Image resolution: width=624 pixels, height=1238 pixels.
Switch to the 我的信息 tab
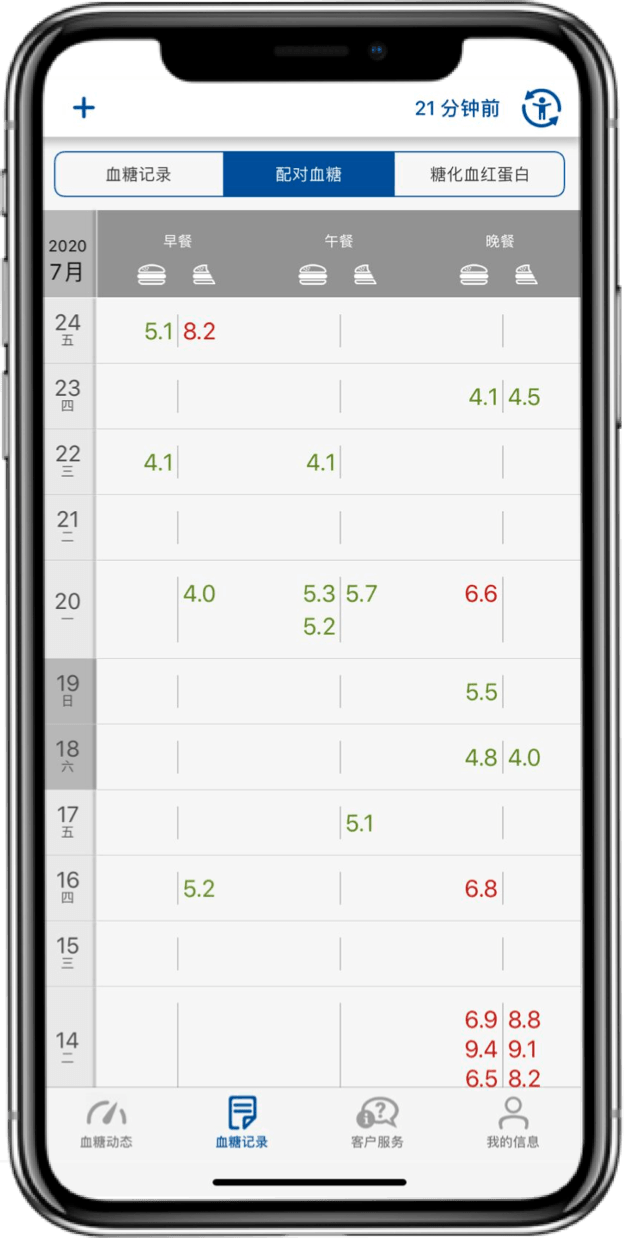click(512, 1122)
